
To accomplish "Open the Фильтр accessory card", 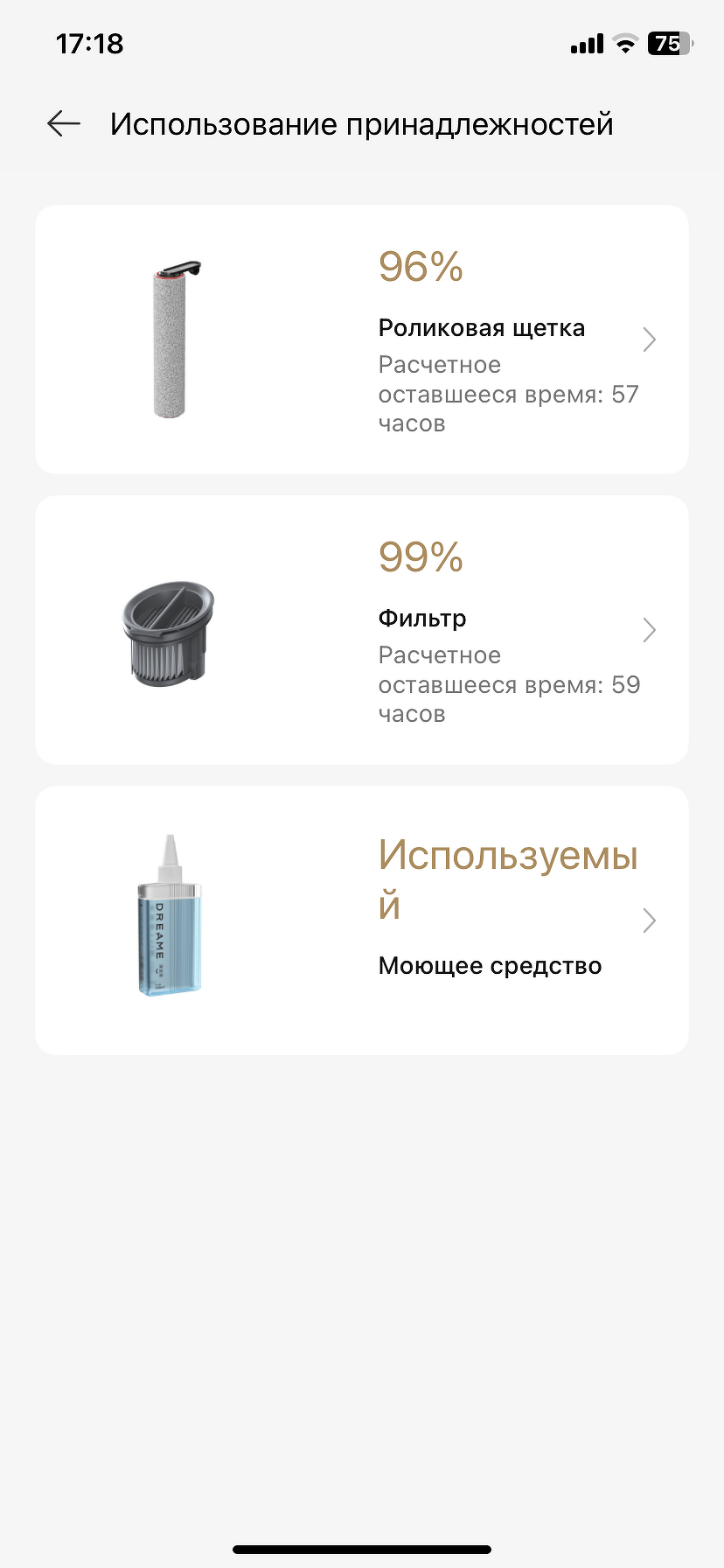I will click(362, 630).
